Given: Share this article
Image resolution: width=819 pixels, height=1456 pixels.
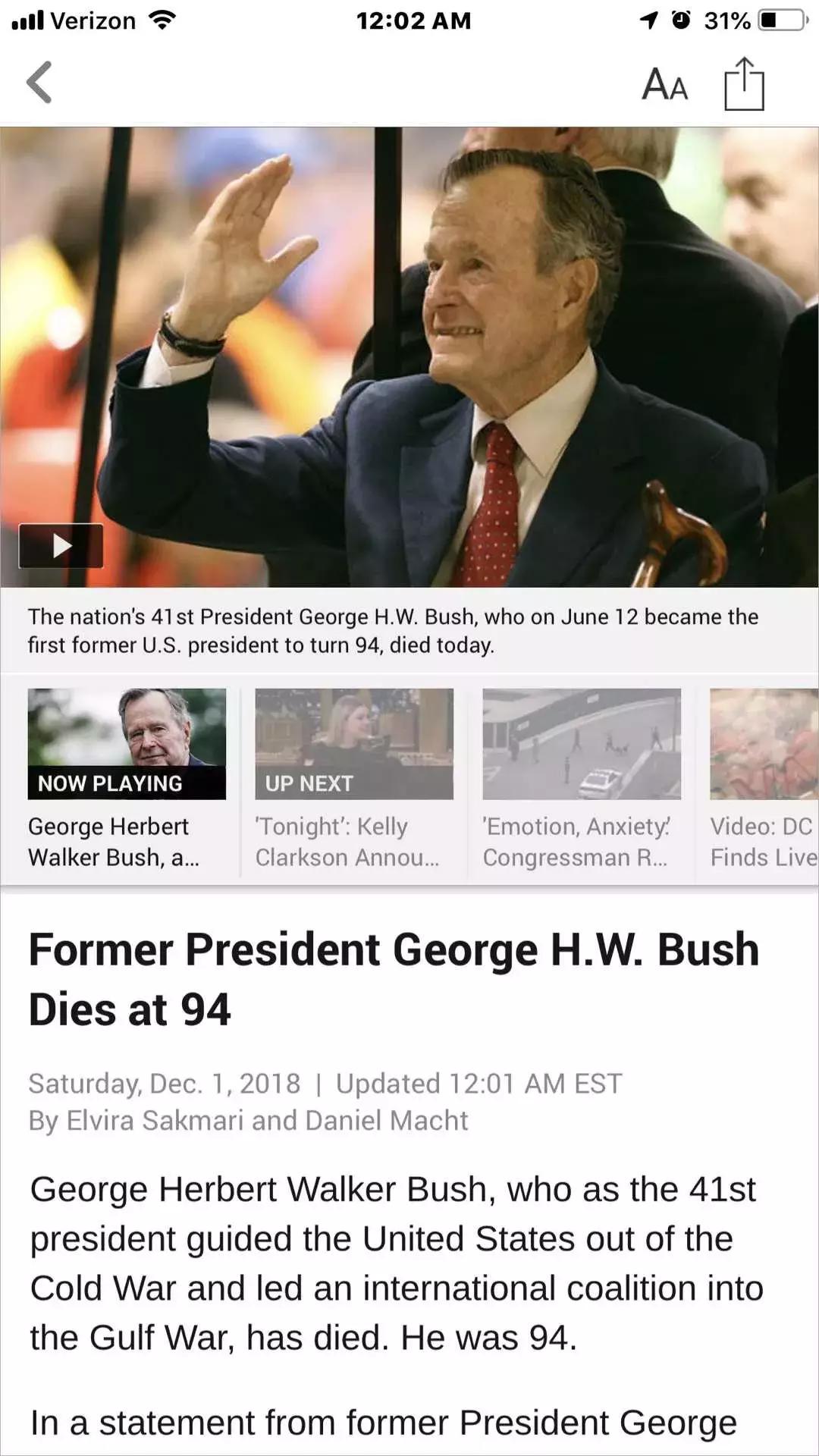Looking at the screenshot, I should (744, 85).
